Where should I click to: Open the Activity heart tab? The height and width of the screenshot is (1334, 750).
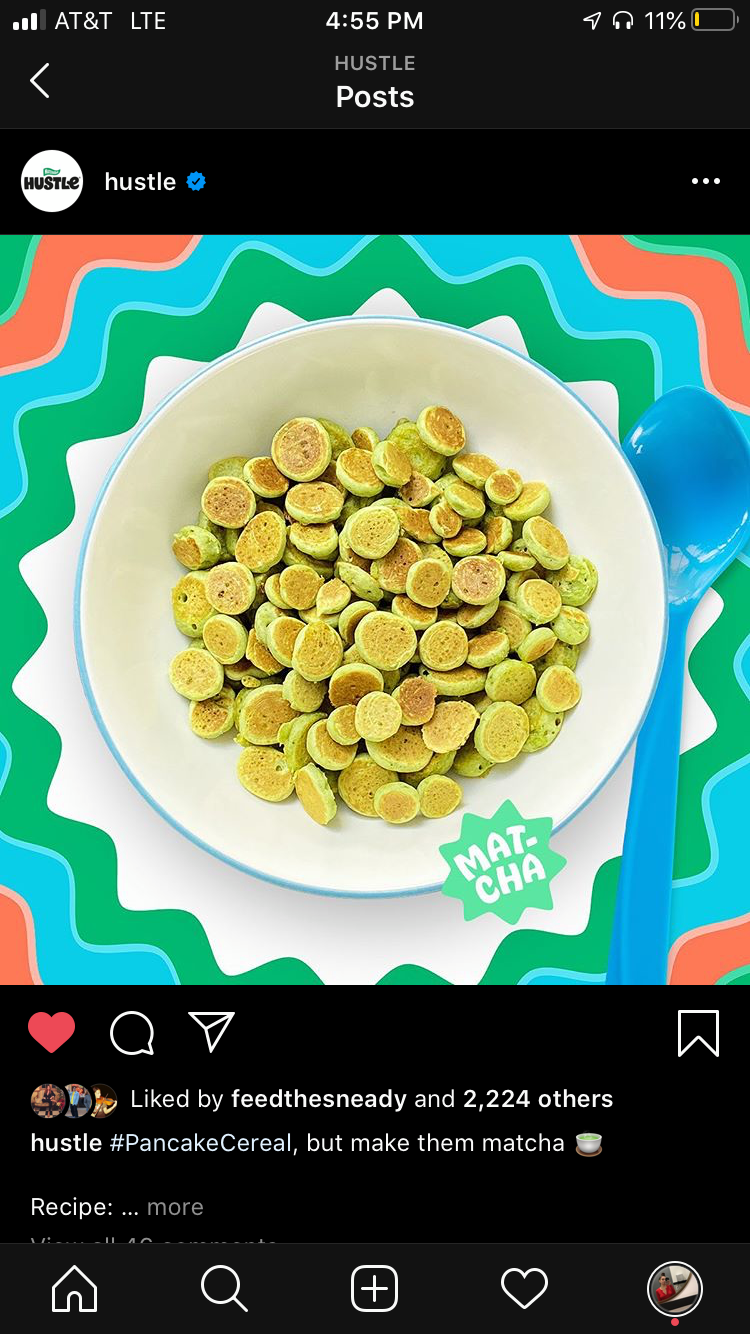[525, 1288]
